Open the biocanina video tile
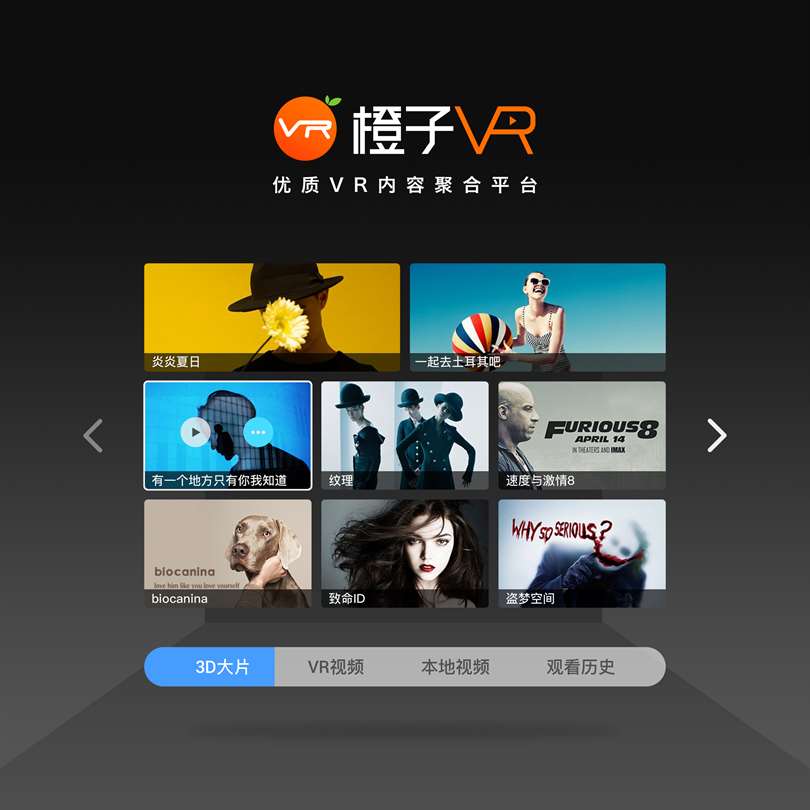Image resolution: width=810 pixels, height=810 pixels. (227, 553)
